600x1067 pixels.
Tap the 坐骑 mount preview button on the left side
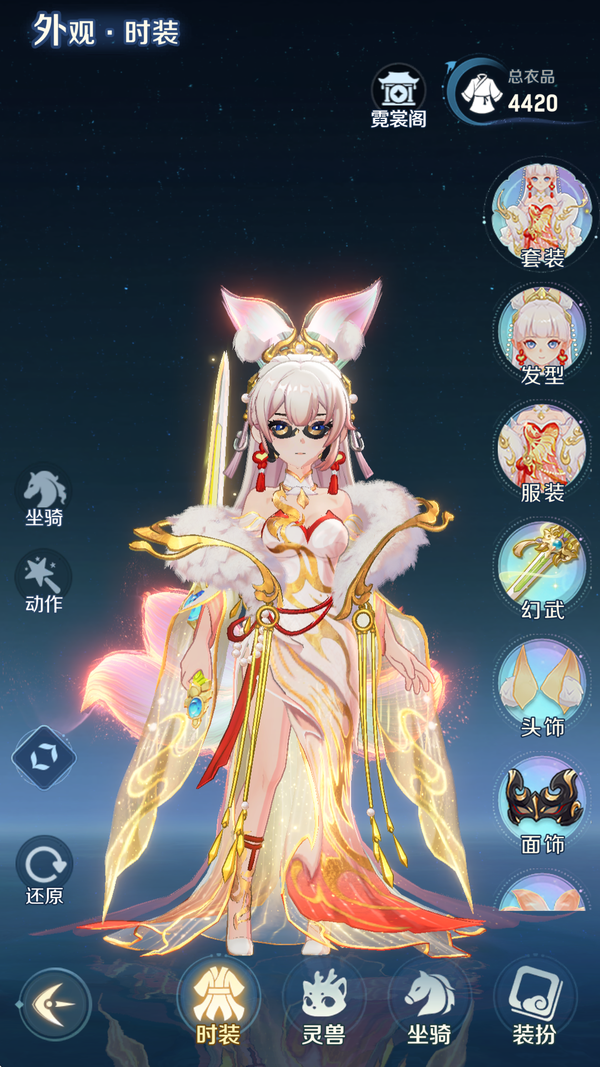(45, 496)
